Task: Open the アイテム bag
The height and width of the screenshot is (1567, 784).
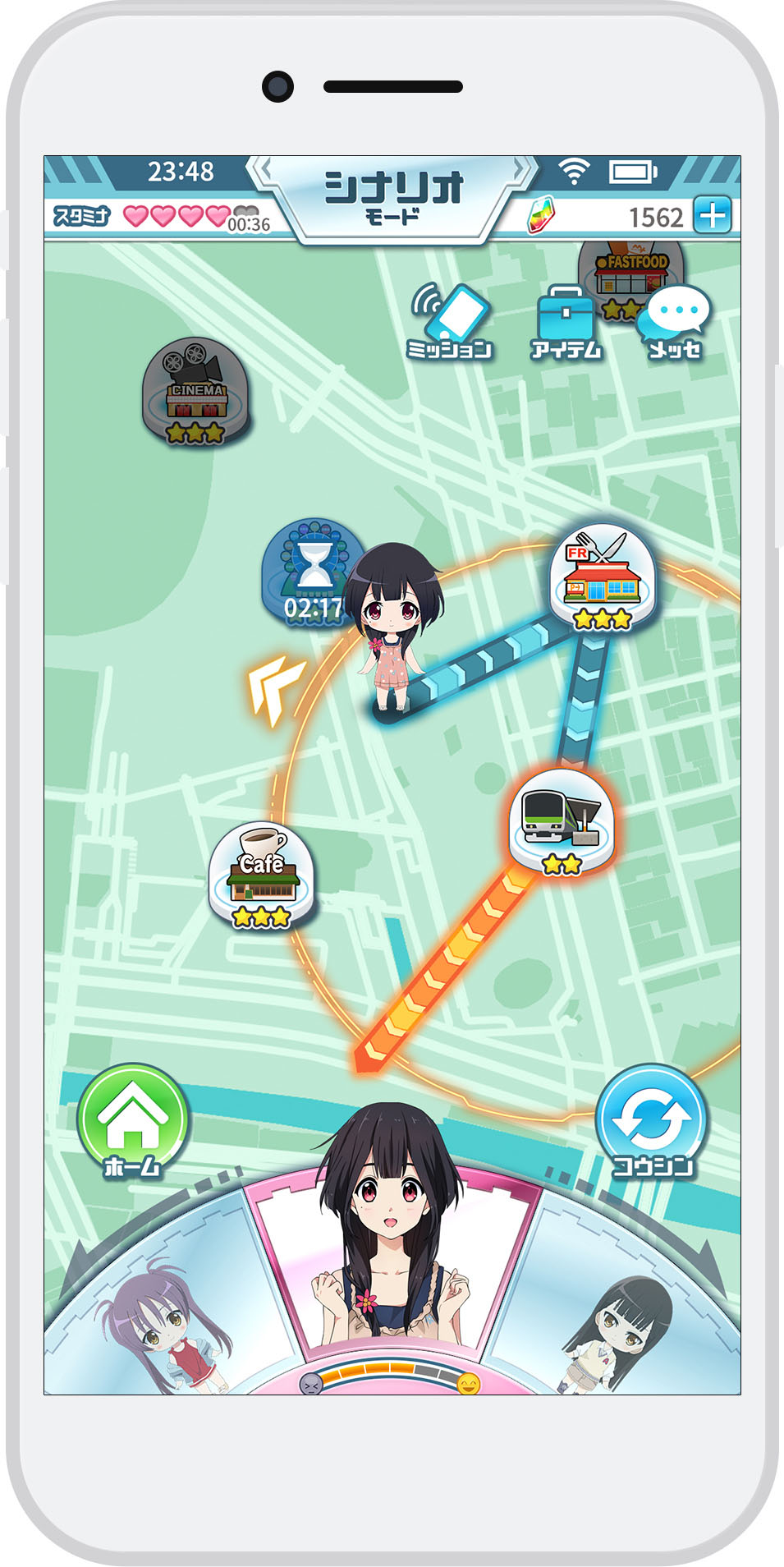Action: (x=566, y=321)
